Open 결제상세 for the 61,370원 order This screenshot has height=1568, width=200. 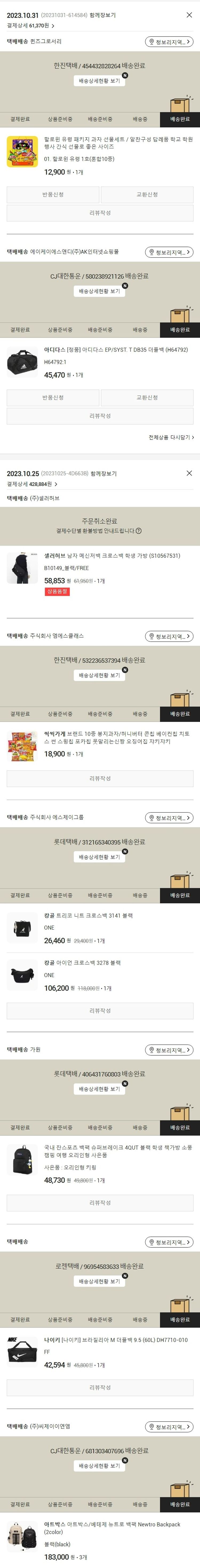coord(30,26)
